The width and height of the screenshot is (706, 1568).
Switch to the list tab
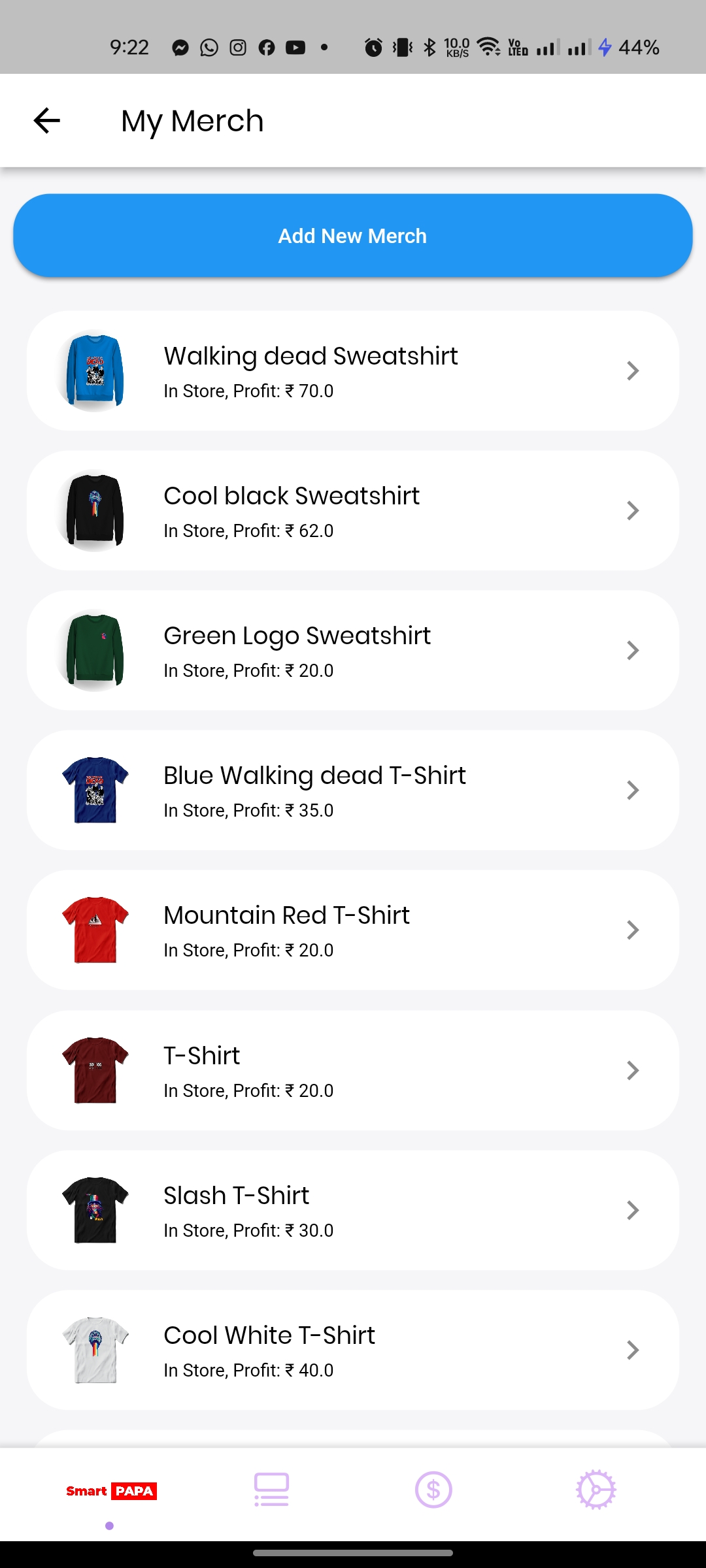271,1490
